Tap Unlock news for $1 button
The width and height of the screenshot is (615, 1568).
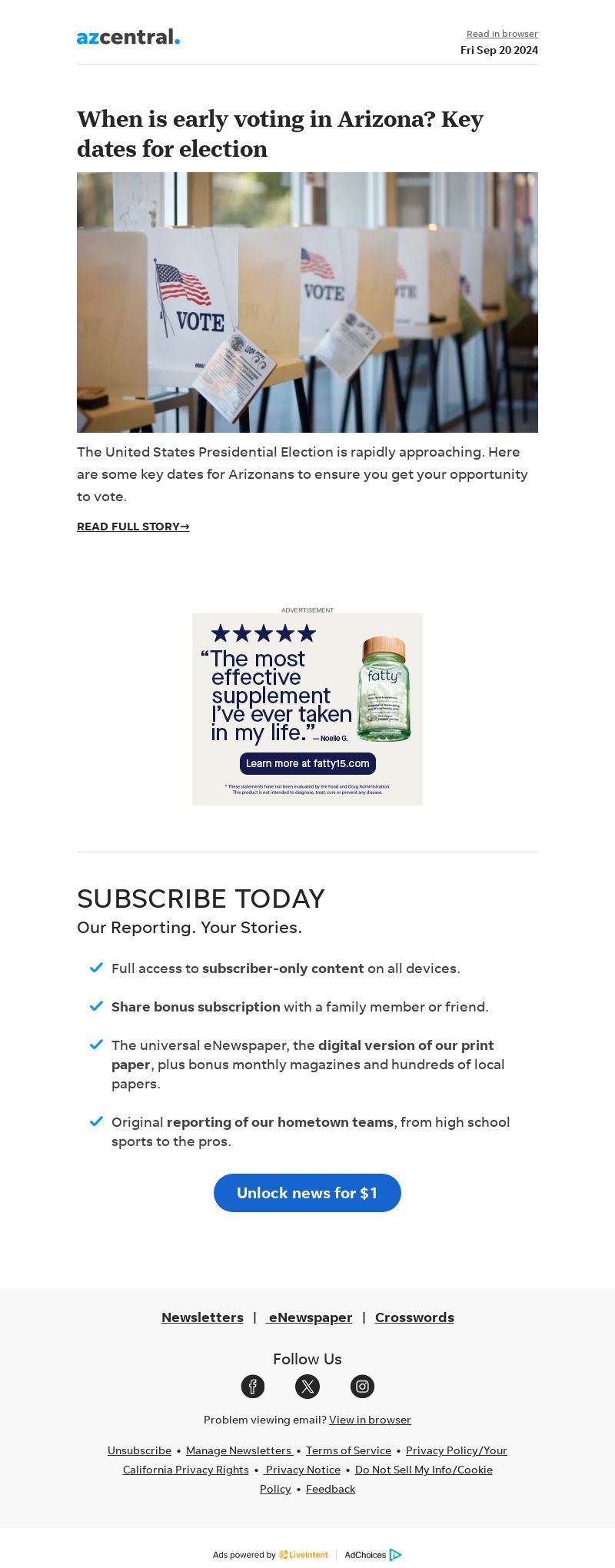[x=307, y=1193]
